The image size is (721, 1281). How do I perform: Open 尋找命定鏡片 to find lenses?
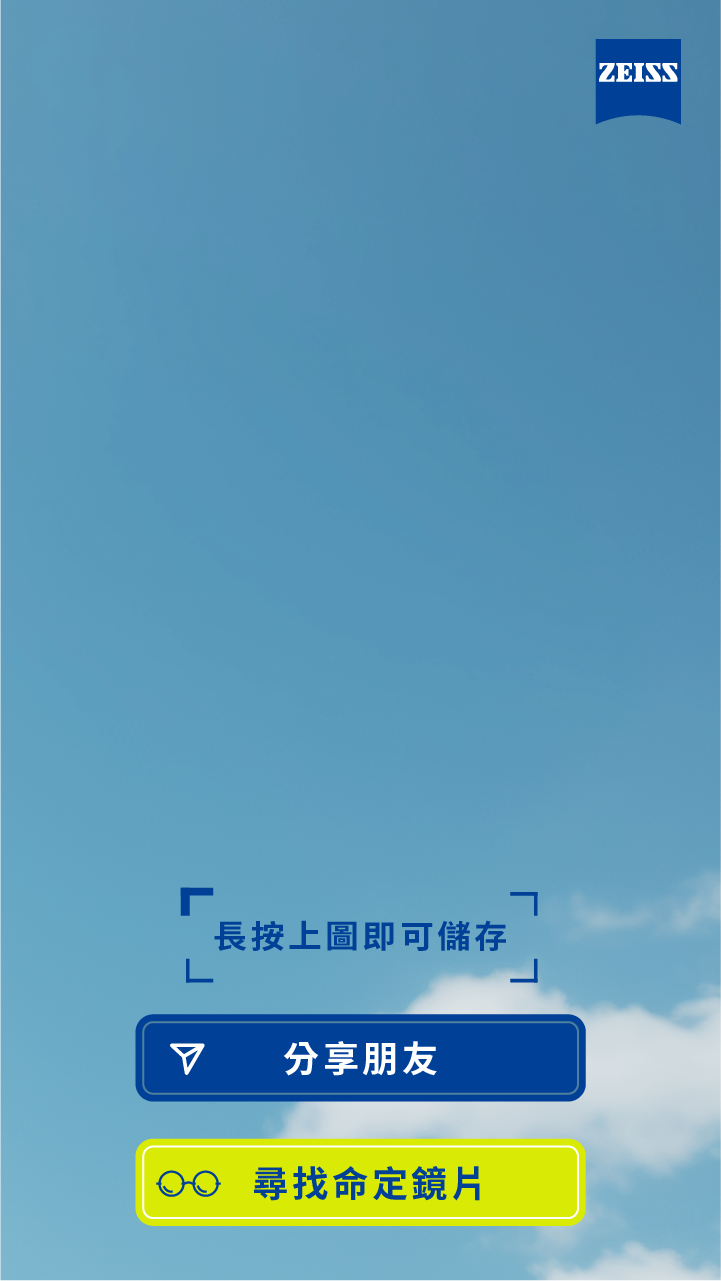(x=360, y=1183)
